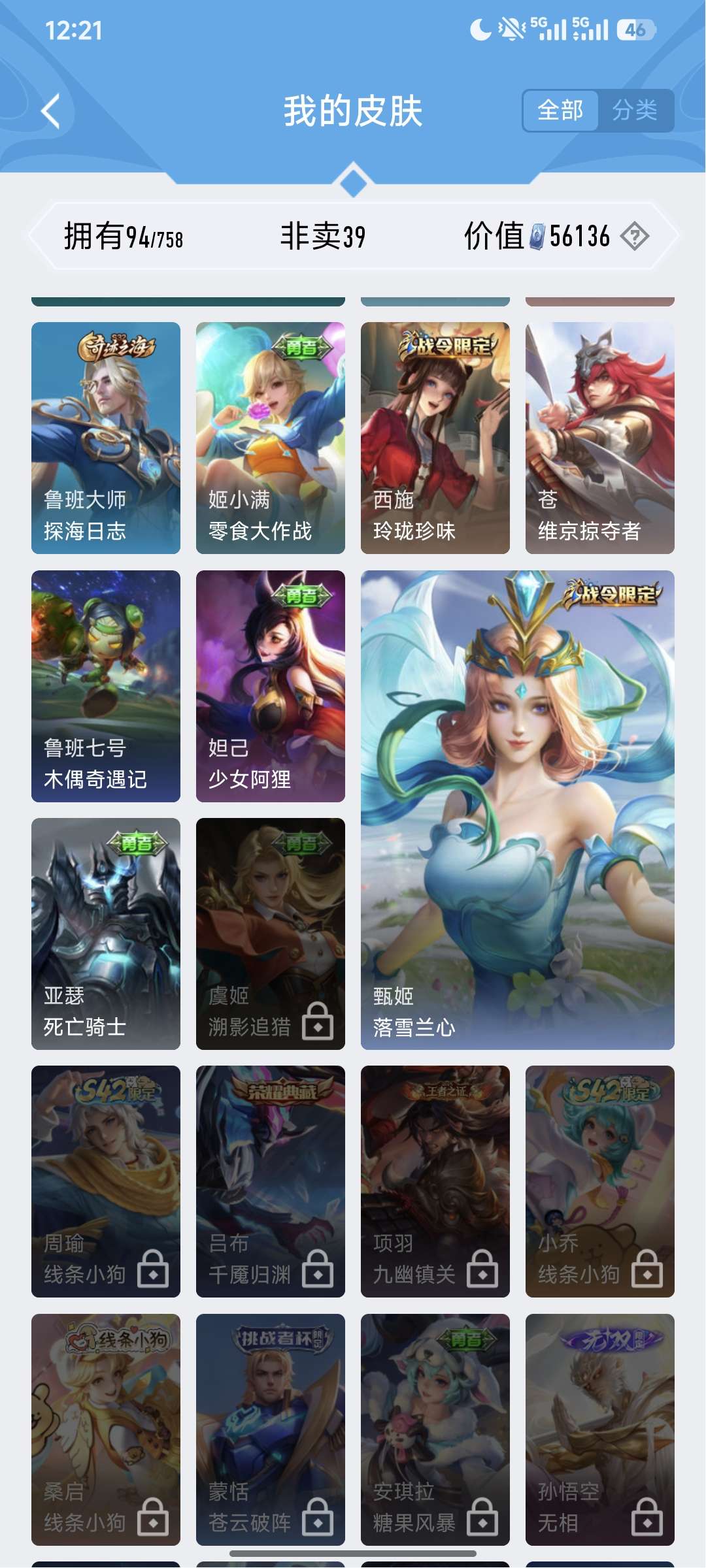View locked 项羽 九幽镇关 skin
This screenshot has width=706, height=1568.
[435, 1181]
